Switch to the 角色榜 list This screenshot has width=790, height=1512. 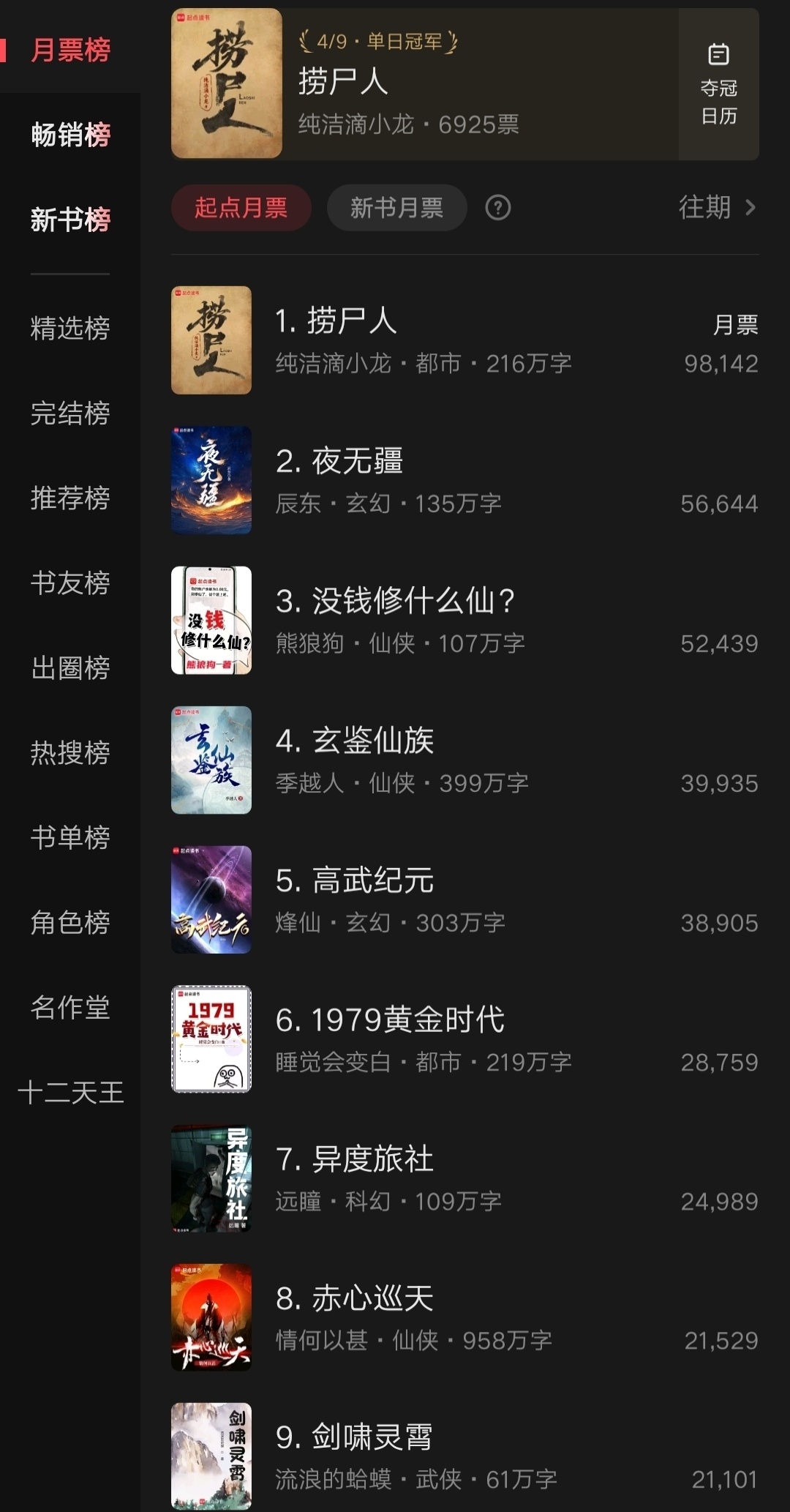[70, 922]
